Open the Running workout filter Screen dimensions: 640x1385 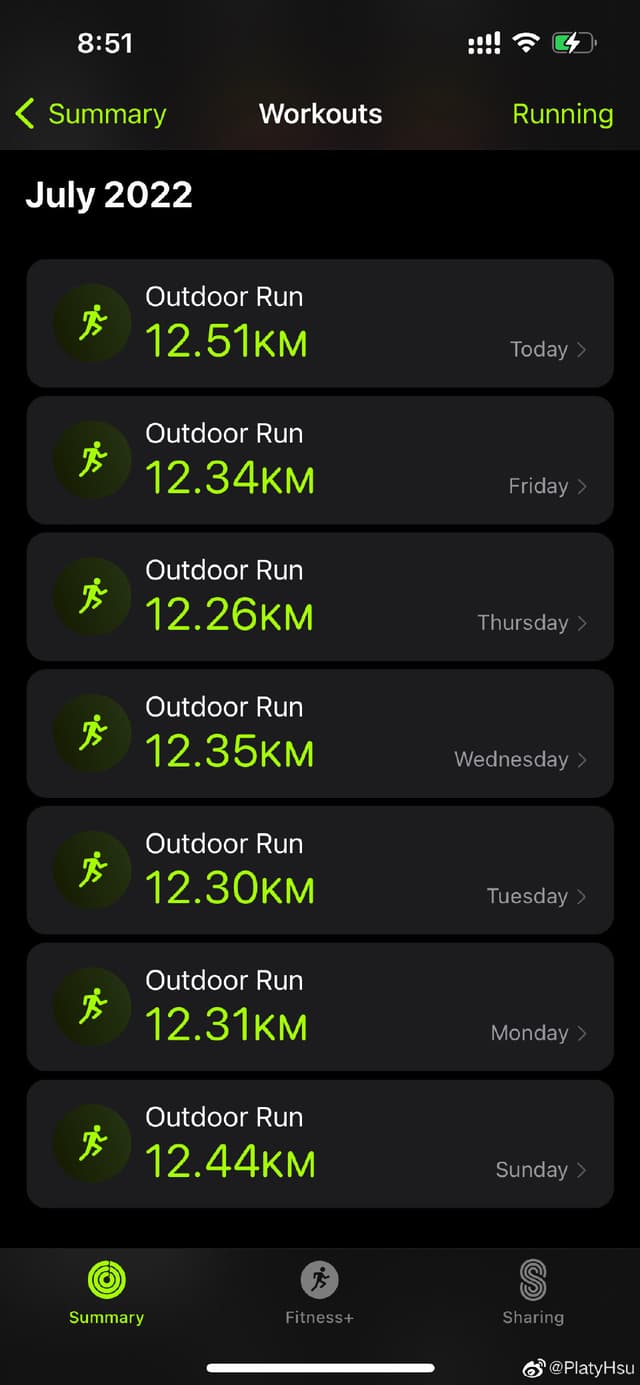[x=562, y=114]
